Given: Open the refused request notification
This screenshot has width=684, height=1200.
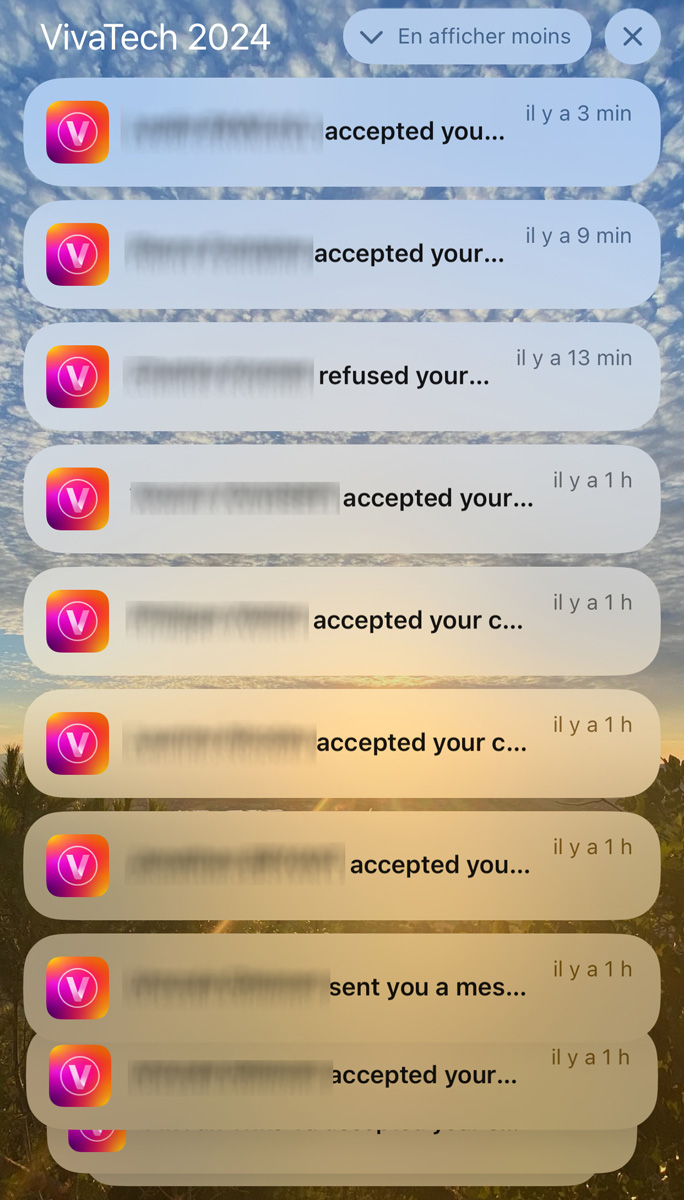Looking at the screenshot, I should click(342, 376).
